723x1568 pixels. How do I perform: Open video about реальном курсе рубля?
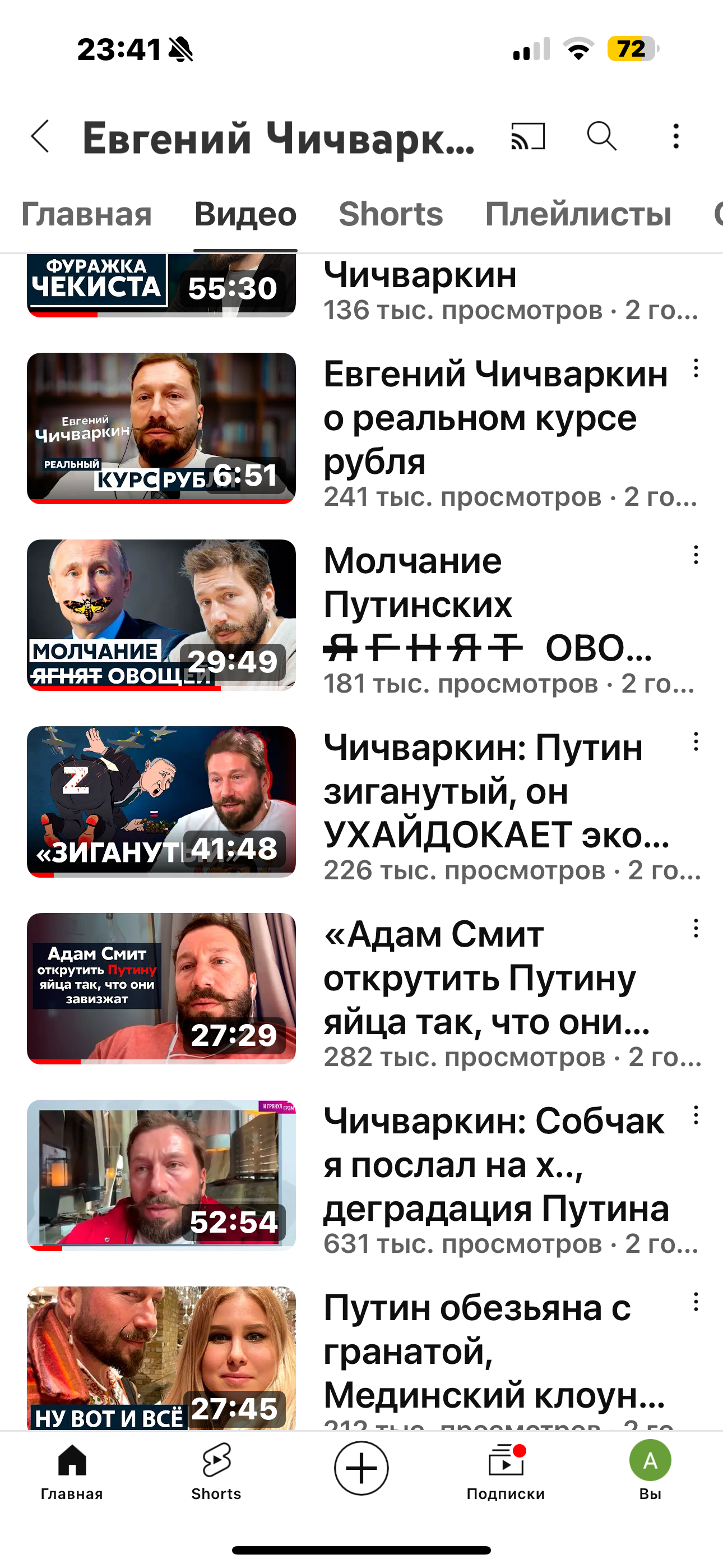(161, 428)
